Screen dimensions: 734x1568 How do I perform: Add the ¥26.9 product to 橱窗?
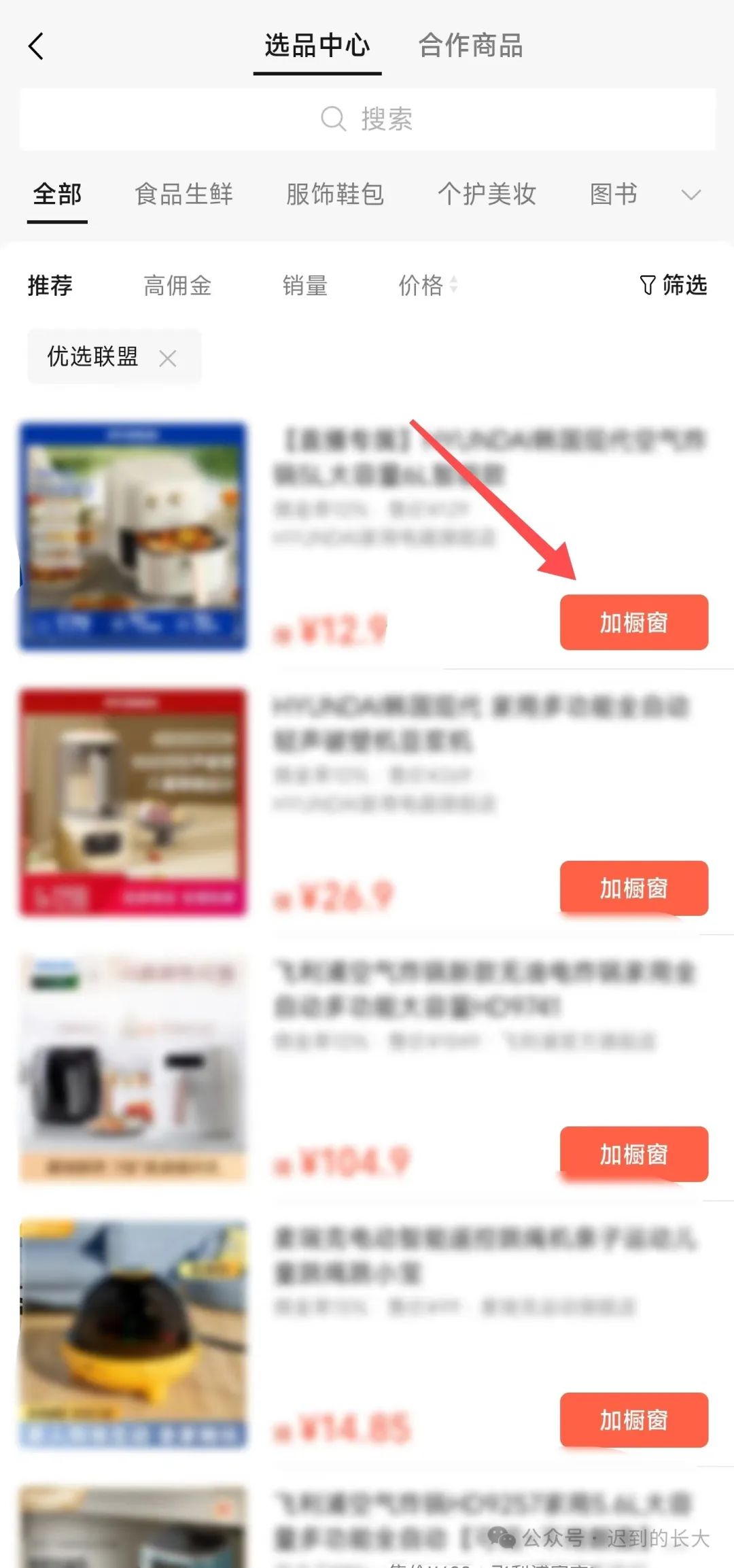633,888
